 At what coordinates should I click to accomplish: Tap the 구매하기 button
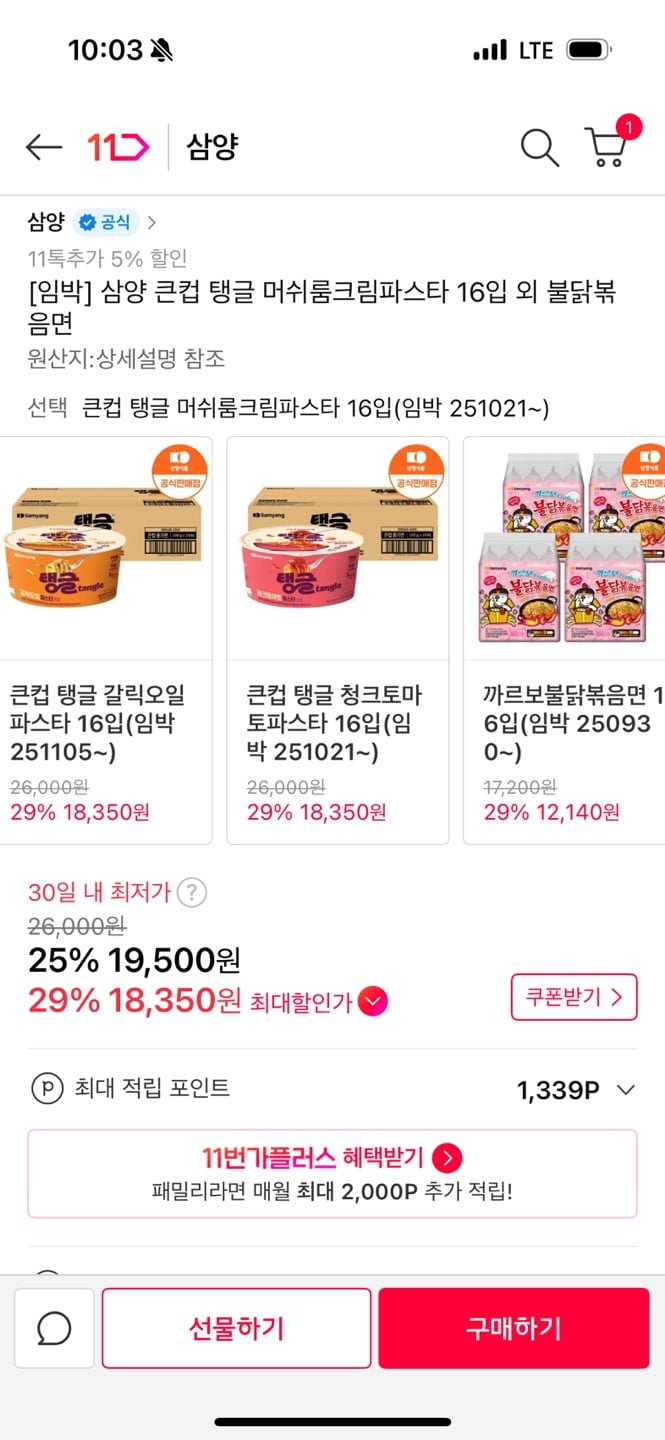point(514,1328)
